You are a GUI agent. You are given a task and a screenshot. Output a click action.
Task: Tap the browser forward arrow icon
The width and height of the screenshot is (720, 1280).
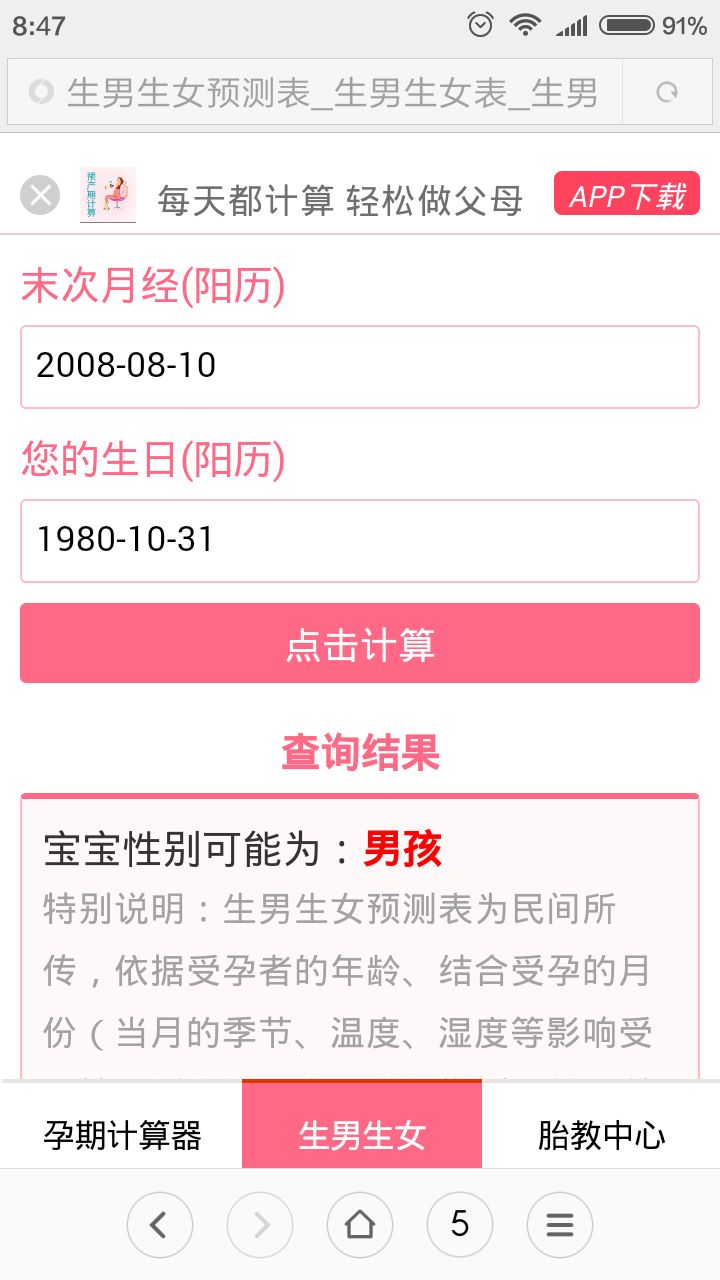click(260, 1224)
